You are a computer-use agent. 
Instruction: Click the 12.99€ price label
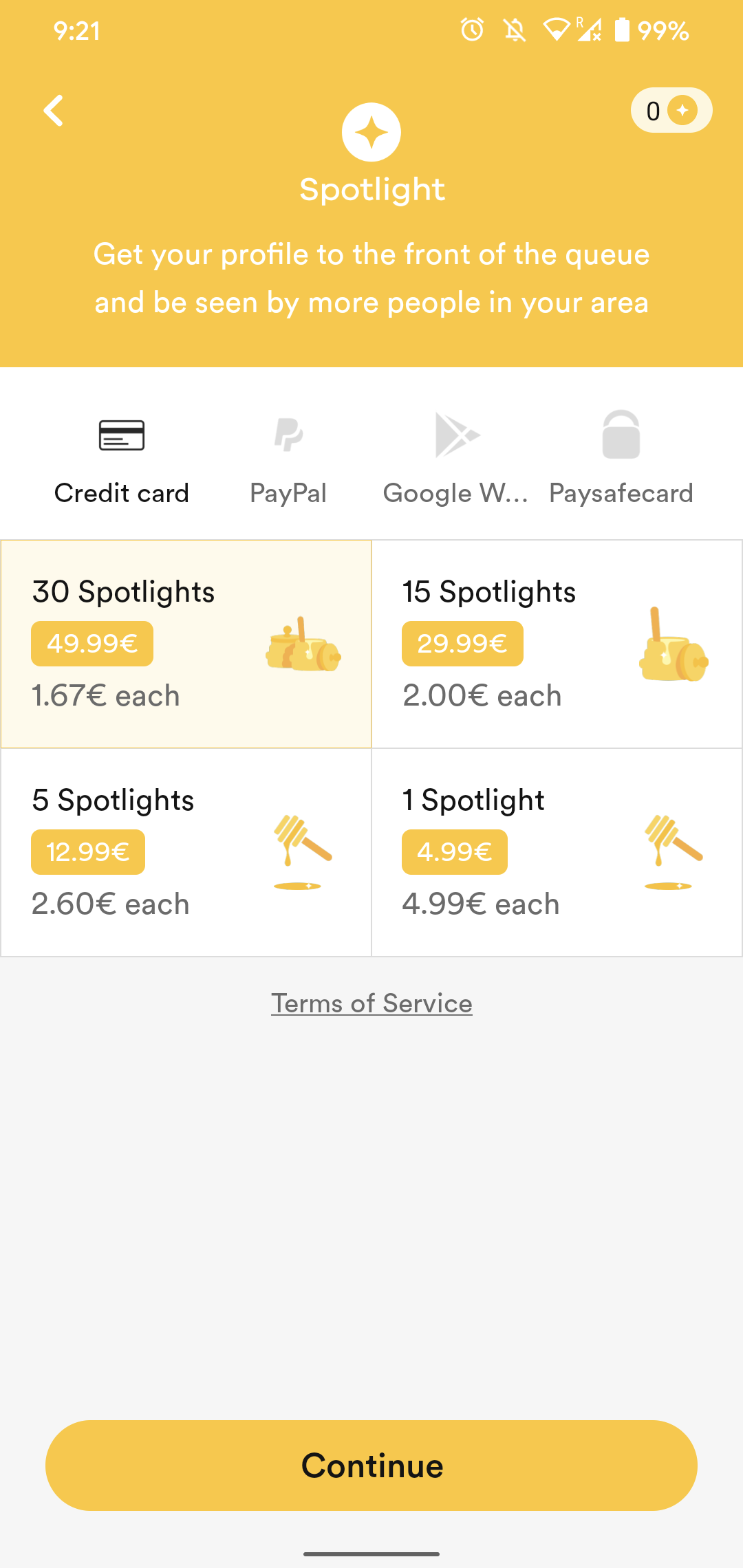pos(87,852)
